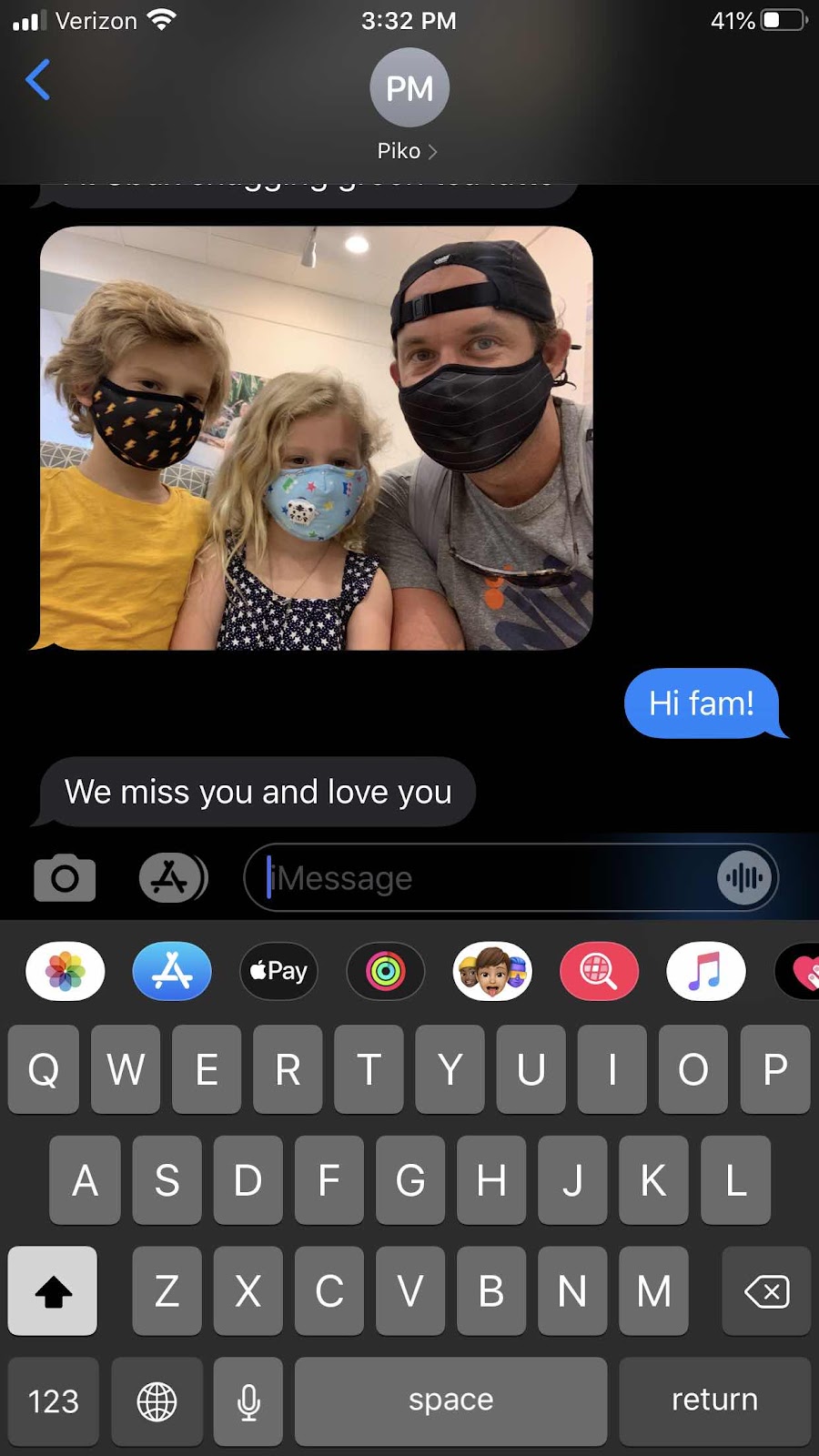The width and height of the screenshot is (819, 1456).
Task: Open the Music iMessage app
Action: click(x=705, y=971)
